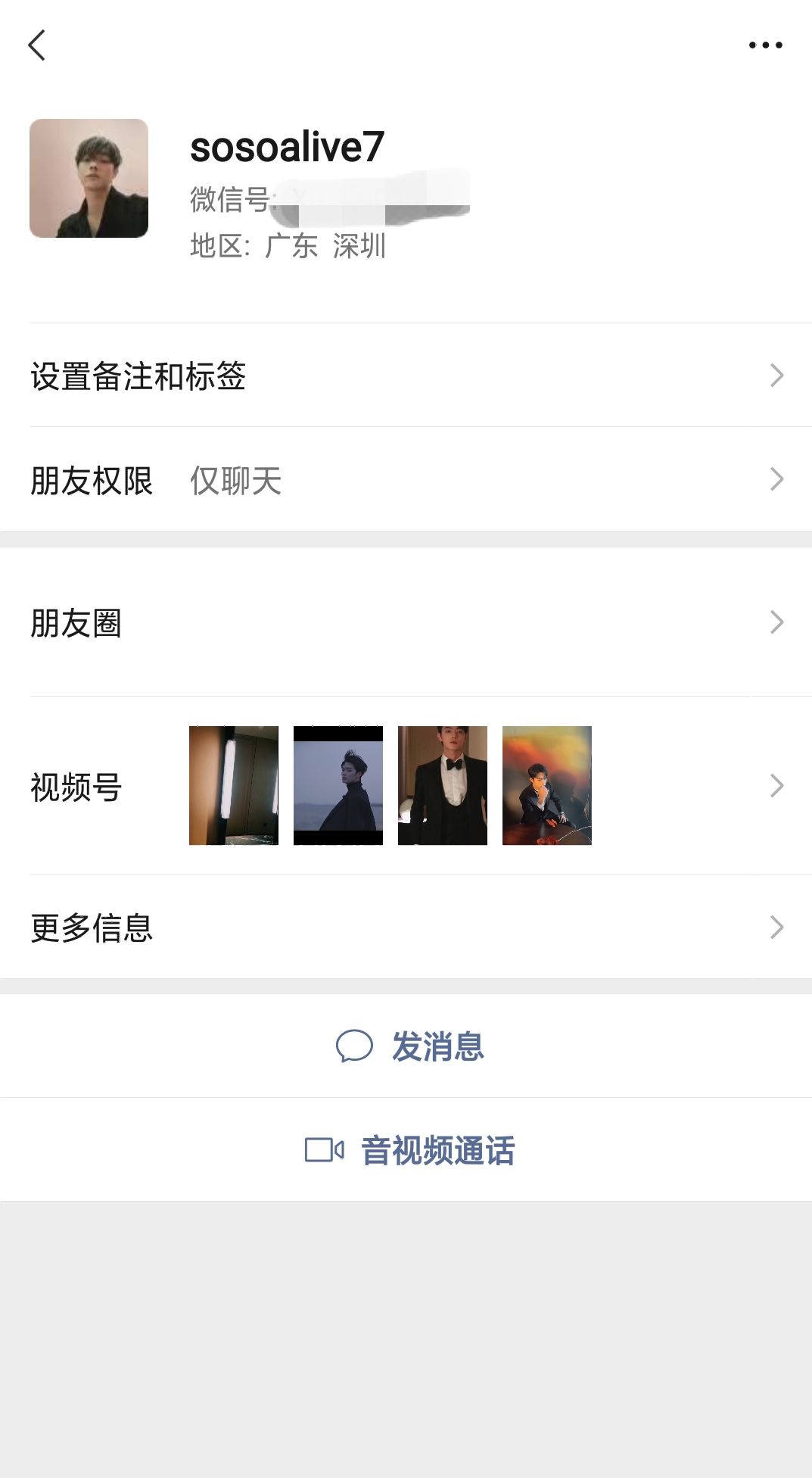Open the 朋友圈 Moments row
Viewport: 812px width, 1478px height.
click(x=406, y=622)
